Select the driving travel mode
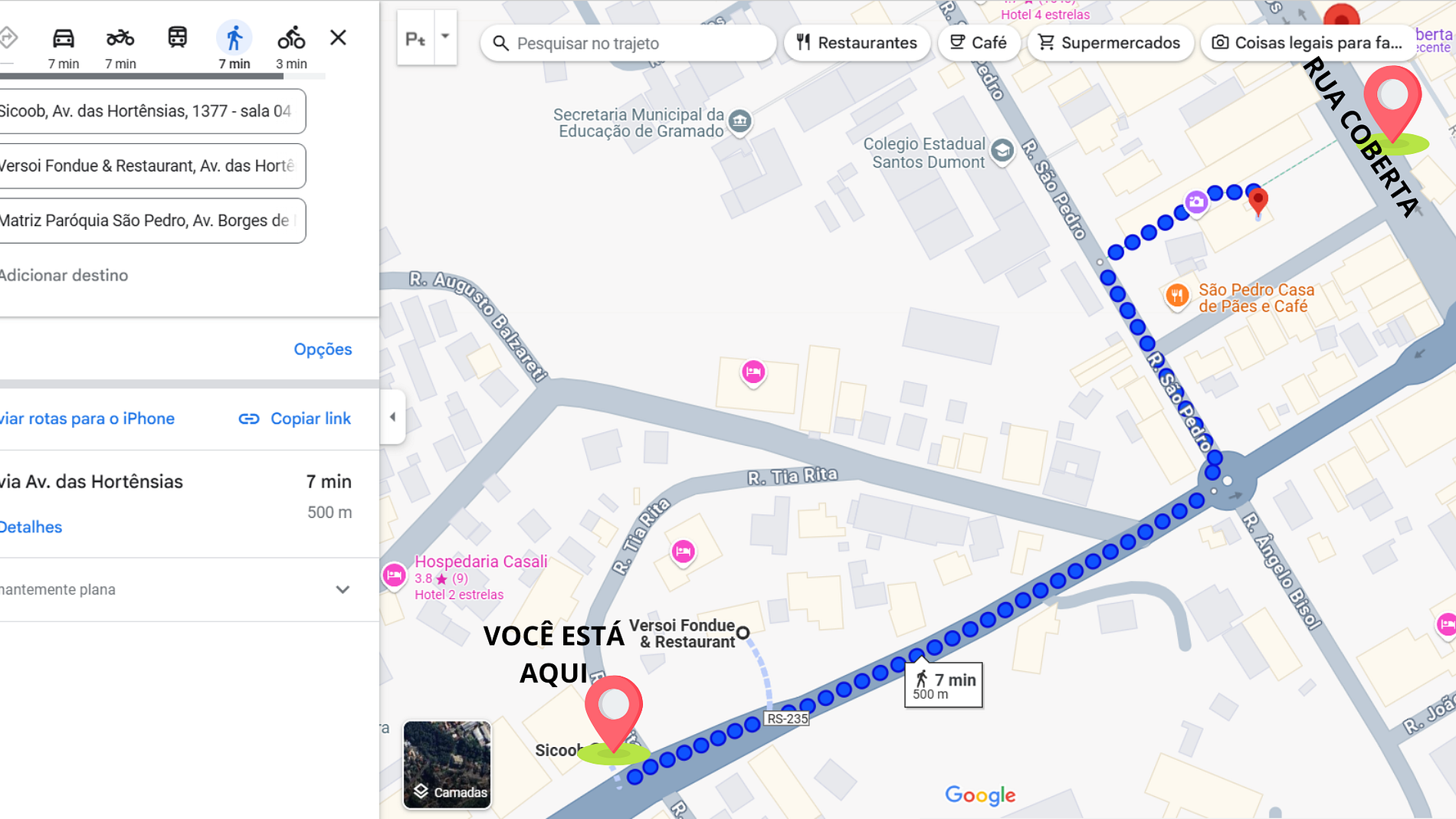Screen dimensions: 1456x819 pos(63,38)
